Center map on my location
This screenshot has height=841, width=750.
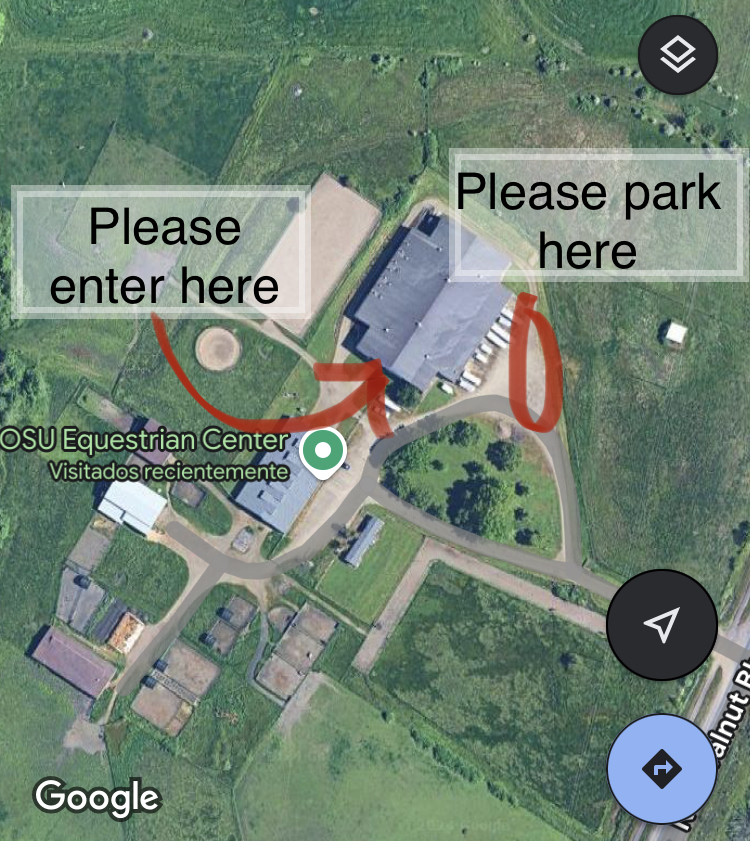(662, 625)
